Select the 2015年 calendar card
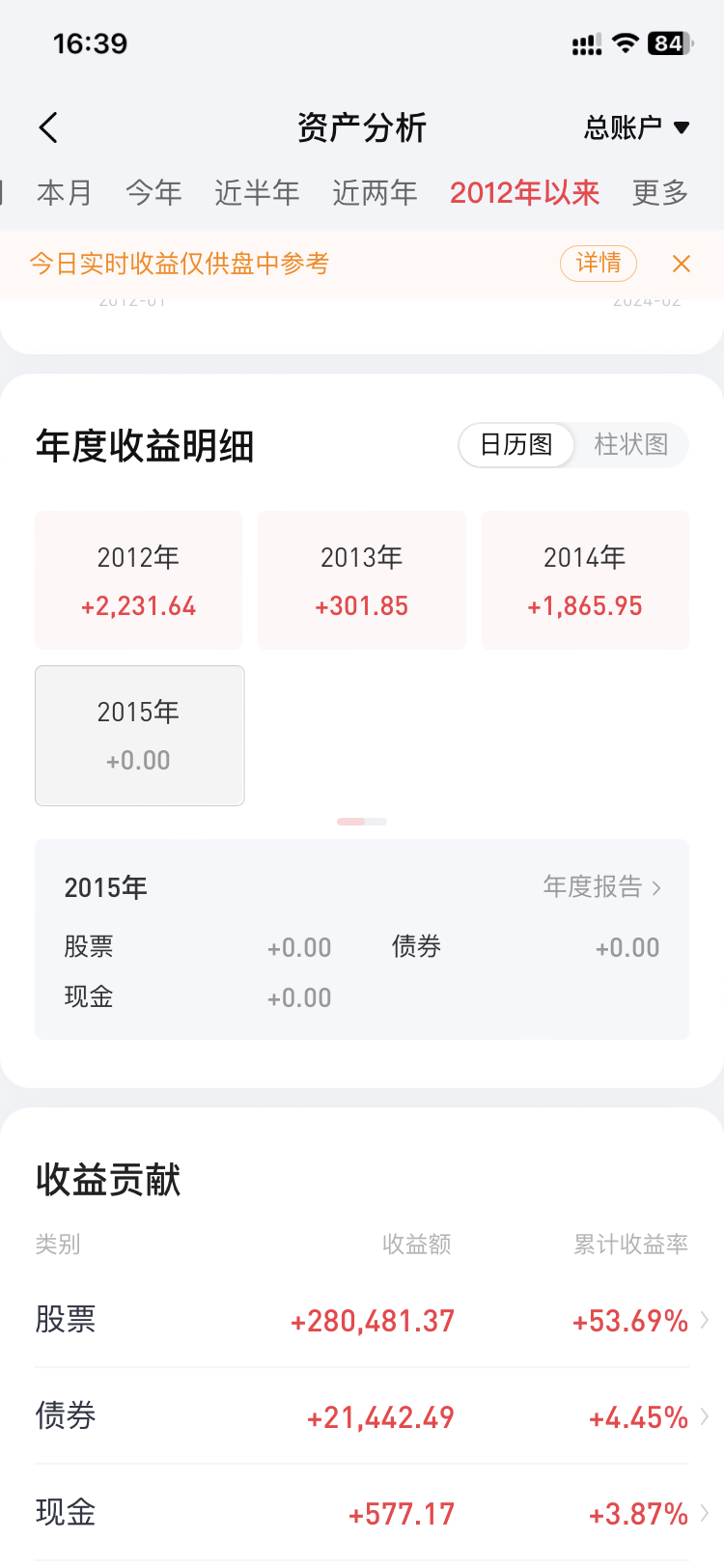The width and height of the screenshot is (724, 1568). (x=139, y=735)
